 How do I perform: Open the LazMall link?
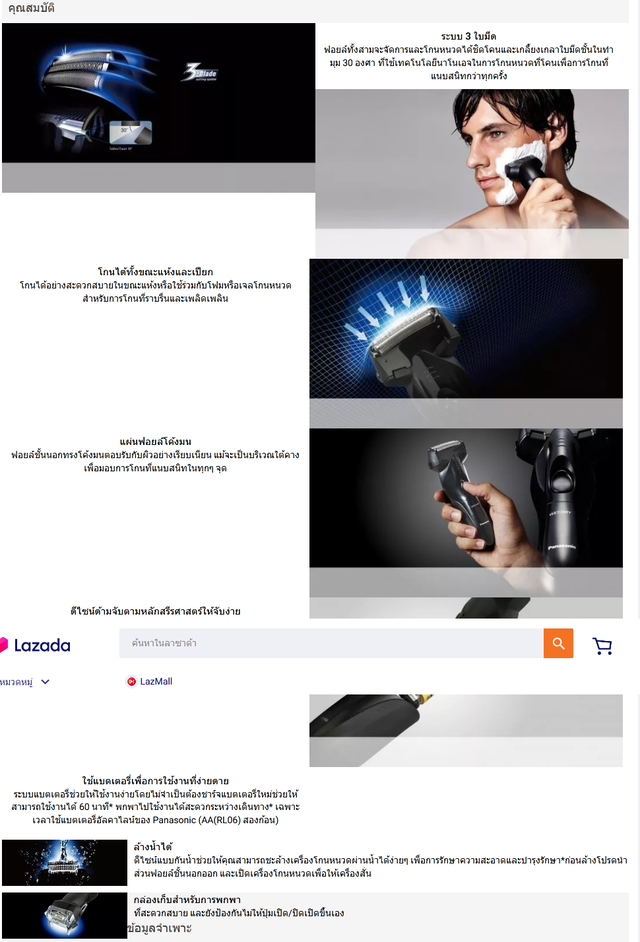[150, 681]
